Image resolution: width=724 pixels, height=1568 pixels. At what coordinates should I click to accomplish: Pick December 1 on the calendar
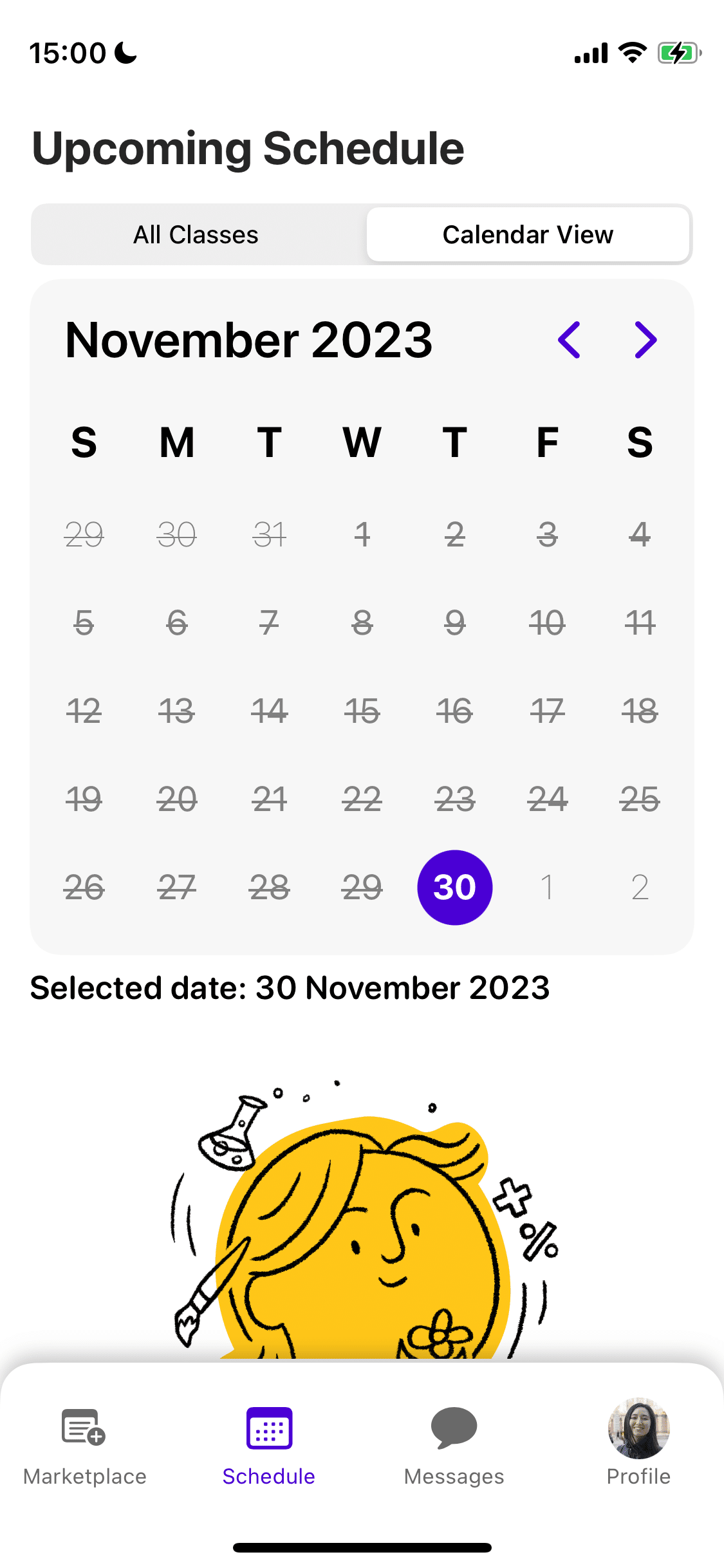(x=547, y=888)
